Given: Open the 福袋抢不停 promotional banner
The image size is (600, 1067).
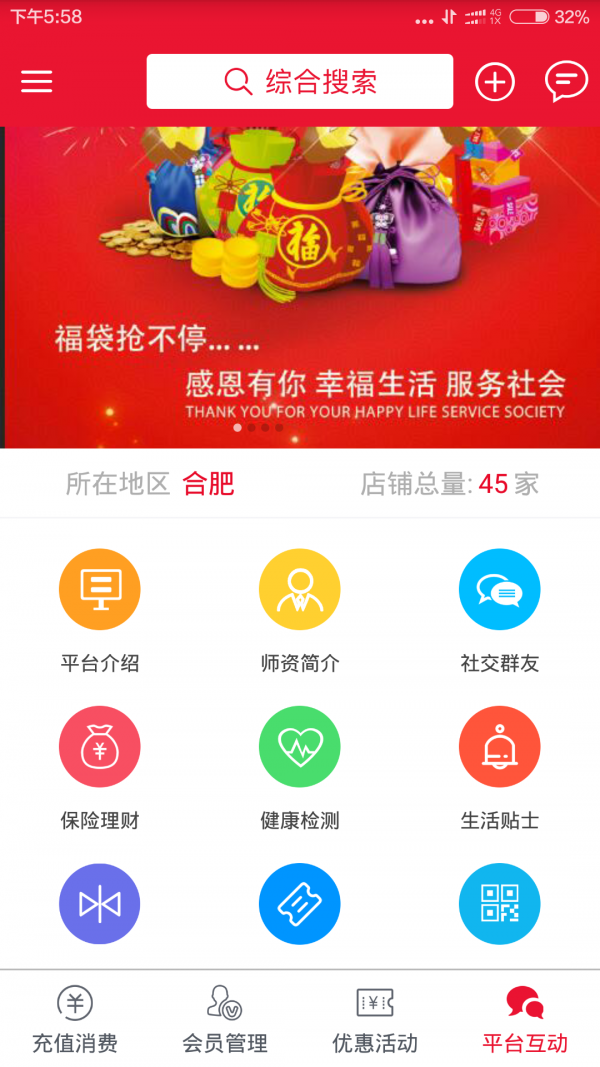Looking at the screenshot, I should (300, 290).
